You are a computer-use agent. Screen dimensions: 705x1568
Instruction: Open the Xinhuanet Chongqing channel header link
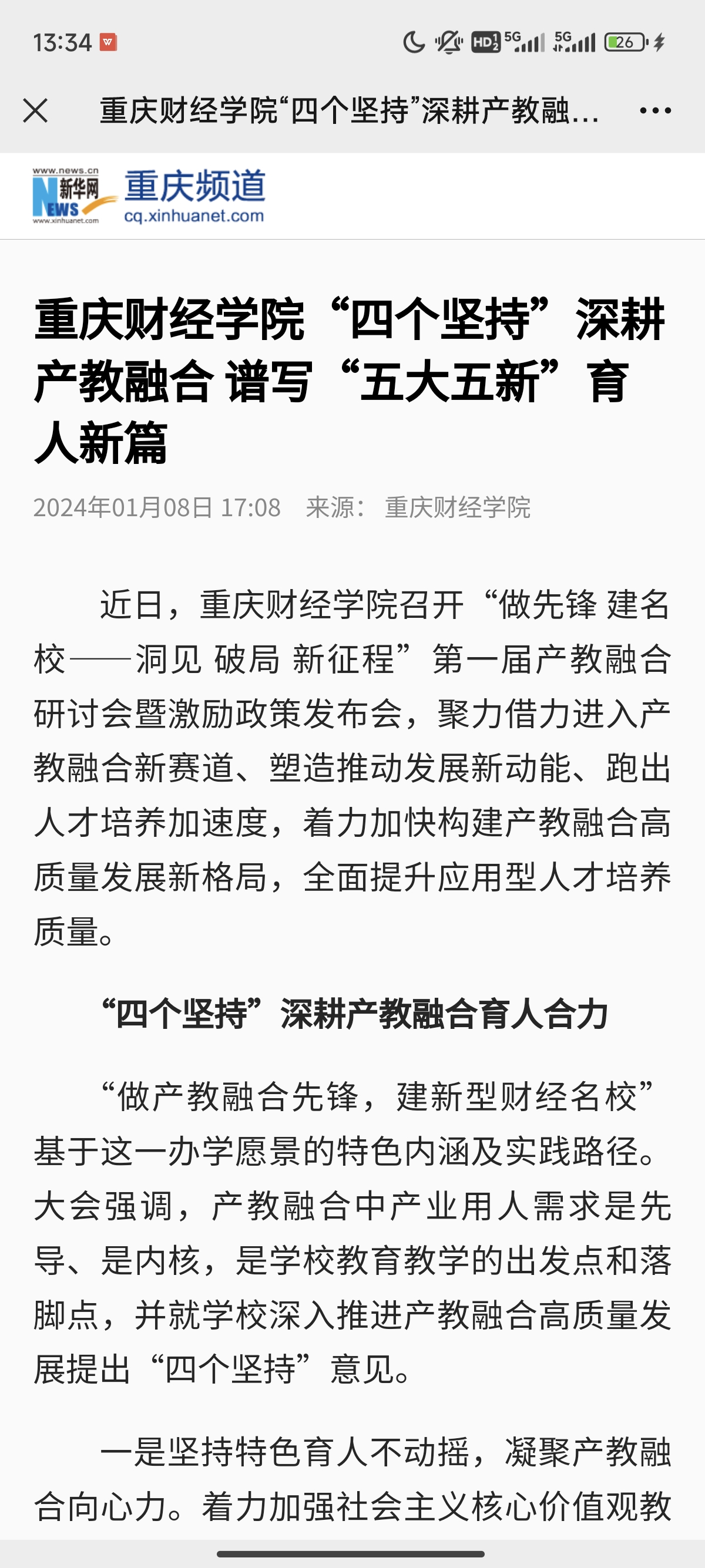149,196
